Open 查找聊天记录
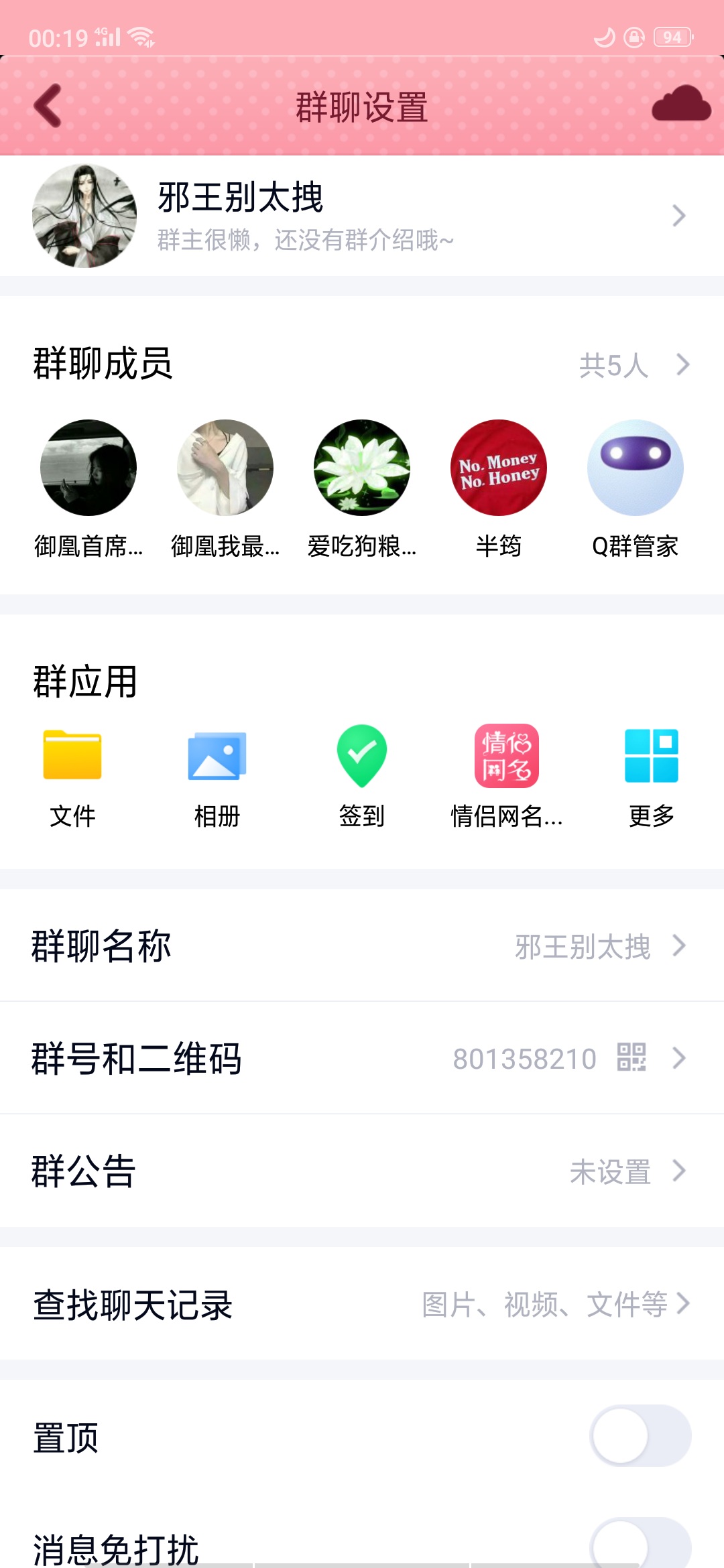The width and height of the screenshot is (724, 1568). pyautogui.click(x=362, y=1304)
